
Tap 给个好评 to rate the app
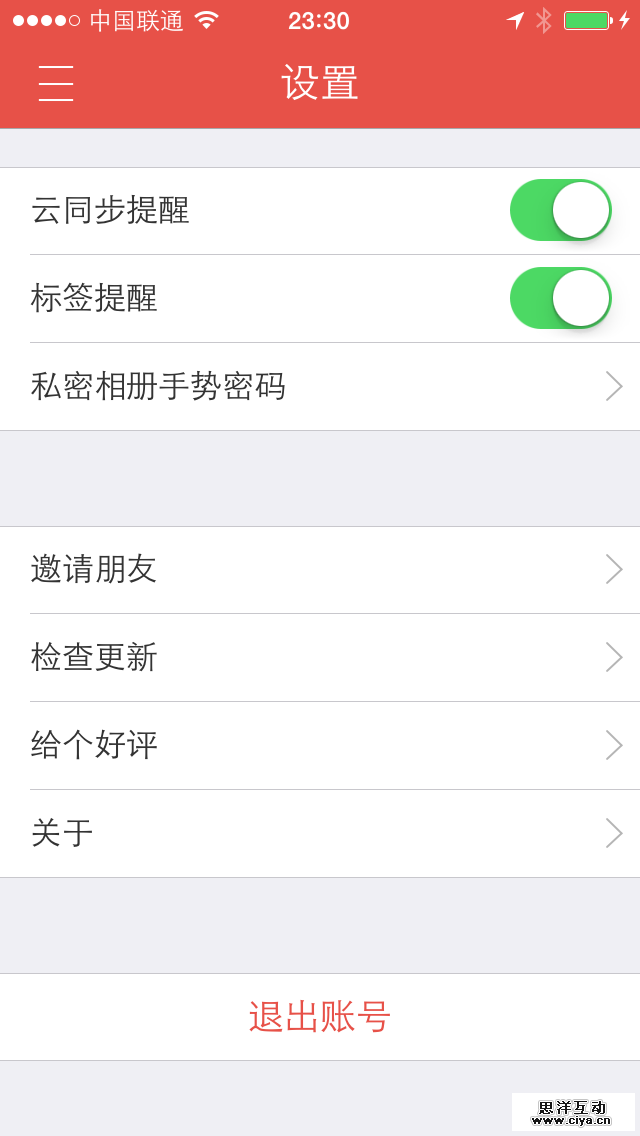(x=320, y=745)
